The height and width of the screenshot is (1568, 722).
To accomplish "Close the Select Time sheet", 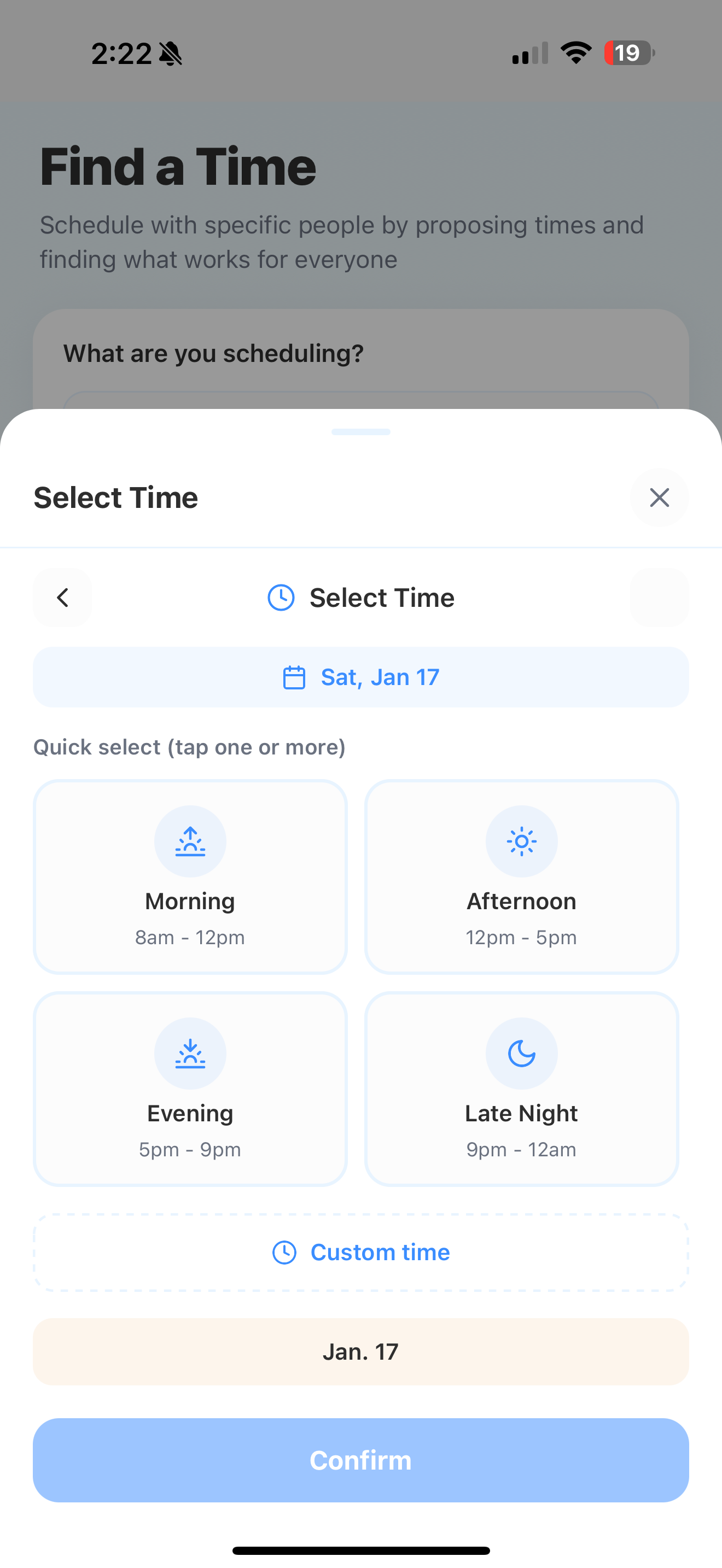I will point(659,498).
